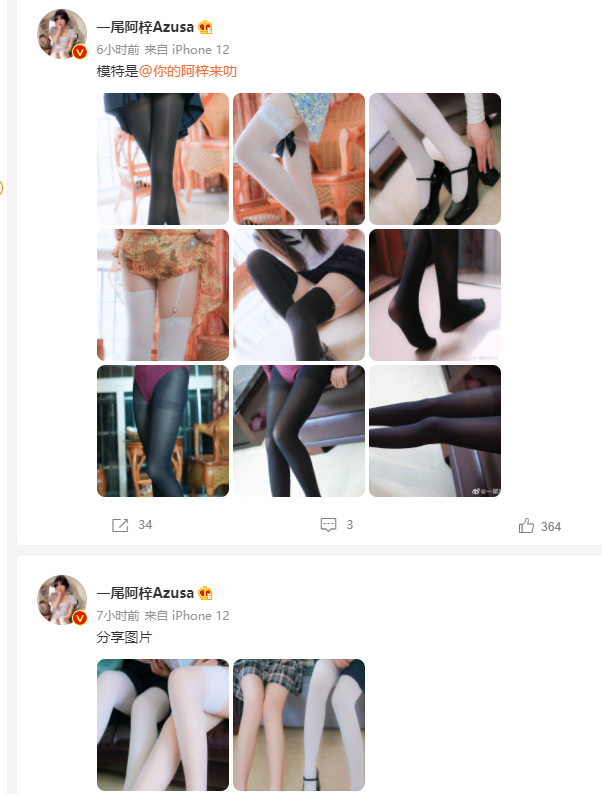Image resolution: width=602 pixels, height=794 pixels.
Task: Open the third image in the top grid row
Action: (435, 159)
